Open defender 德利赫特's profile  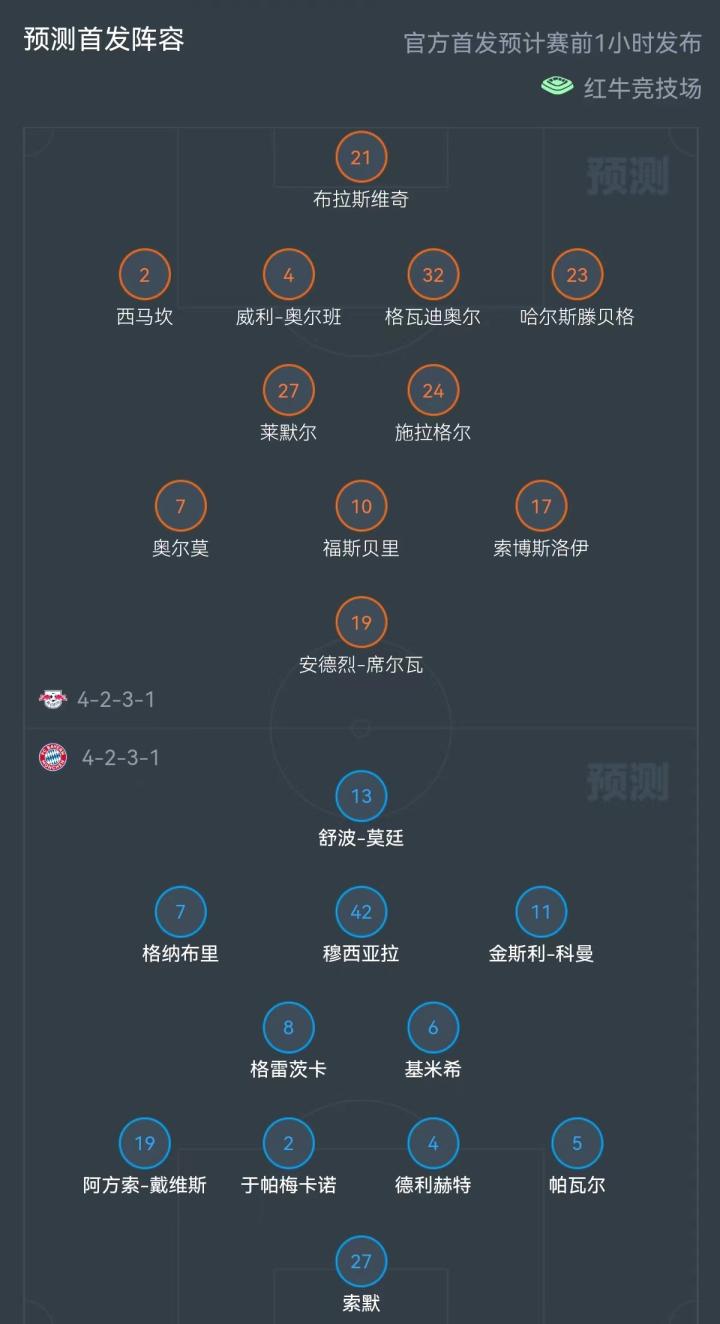433,1144
